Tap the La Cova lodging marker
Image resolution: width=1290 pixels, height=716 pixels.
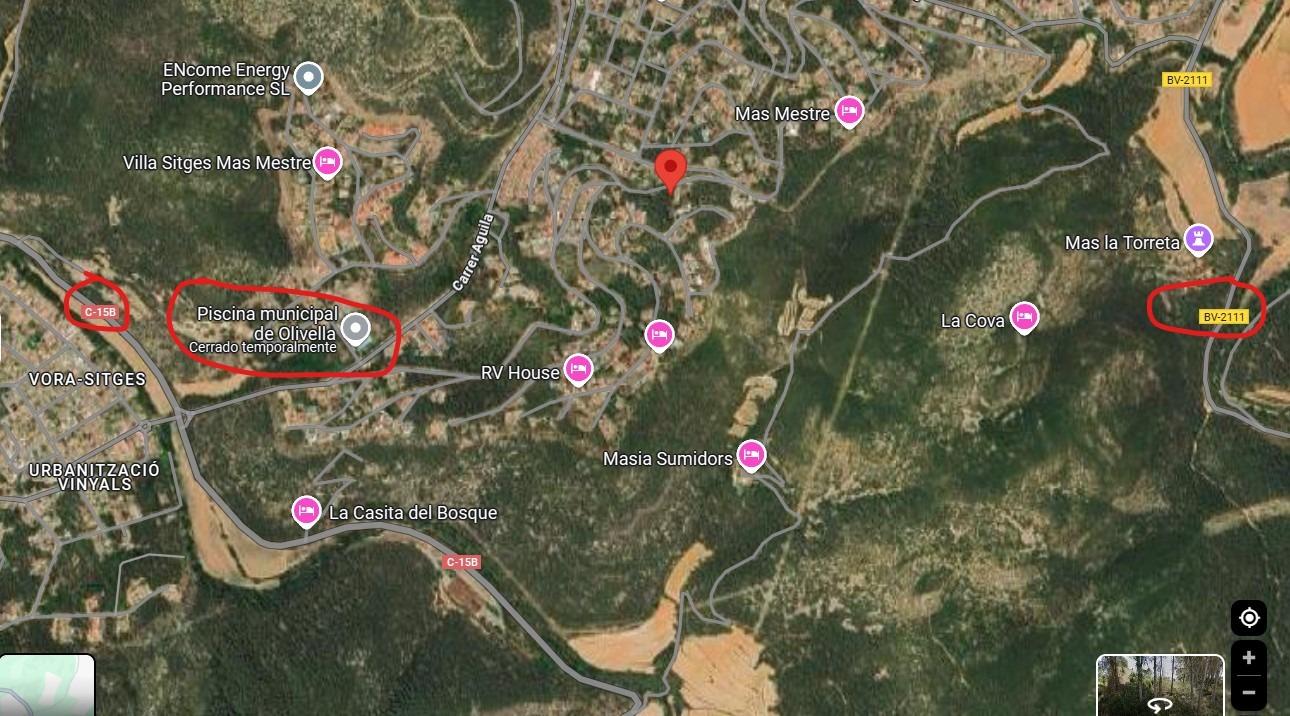click(1023, 318)
